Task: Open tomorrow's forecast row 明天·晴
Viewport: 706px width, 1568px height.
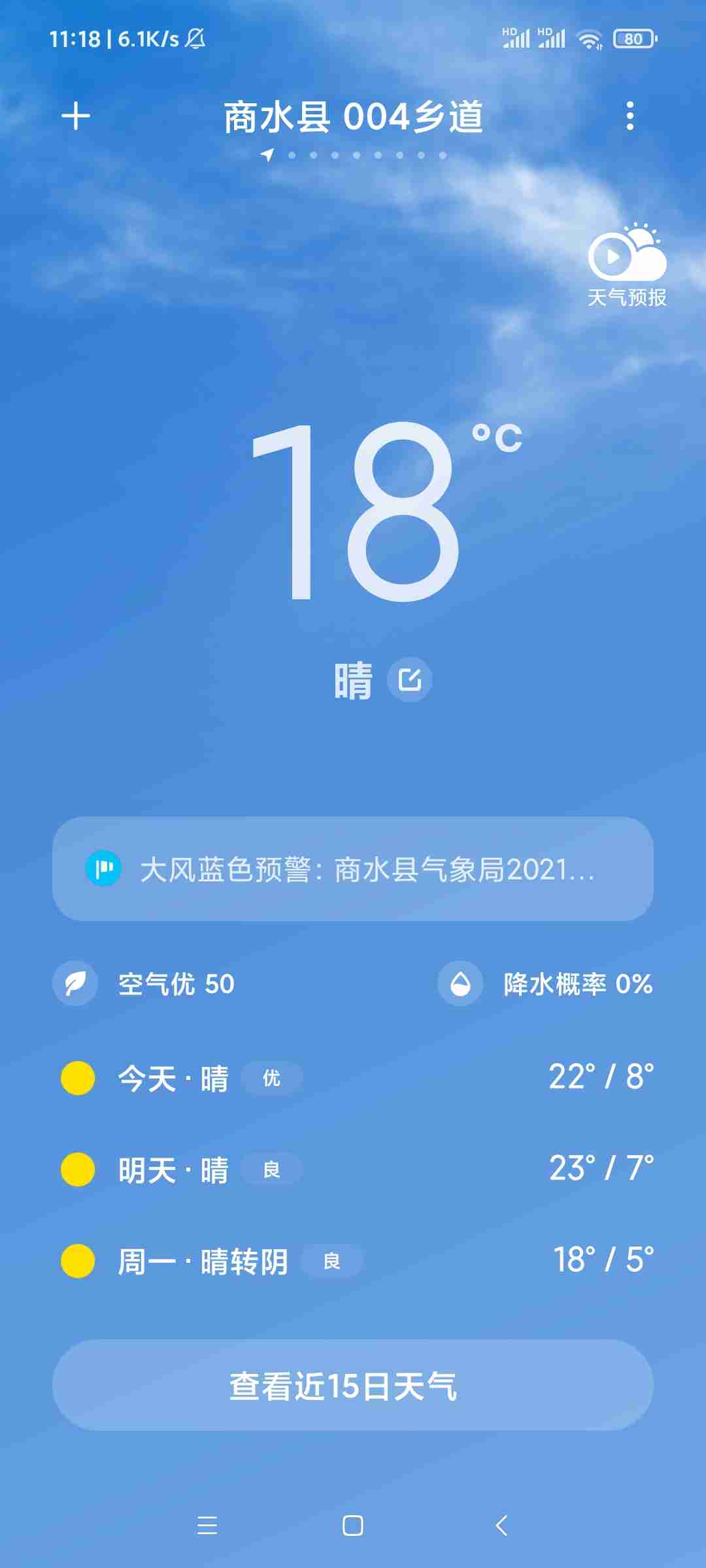Action: tap(353, 1169)
